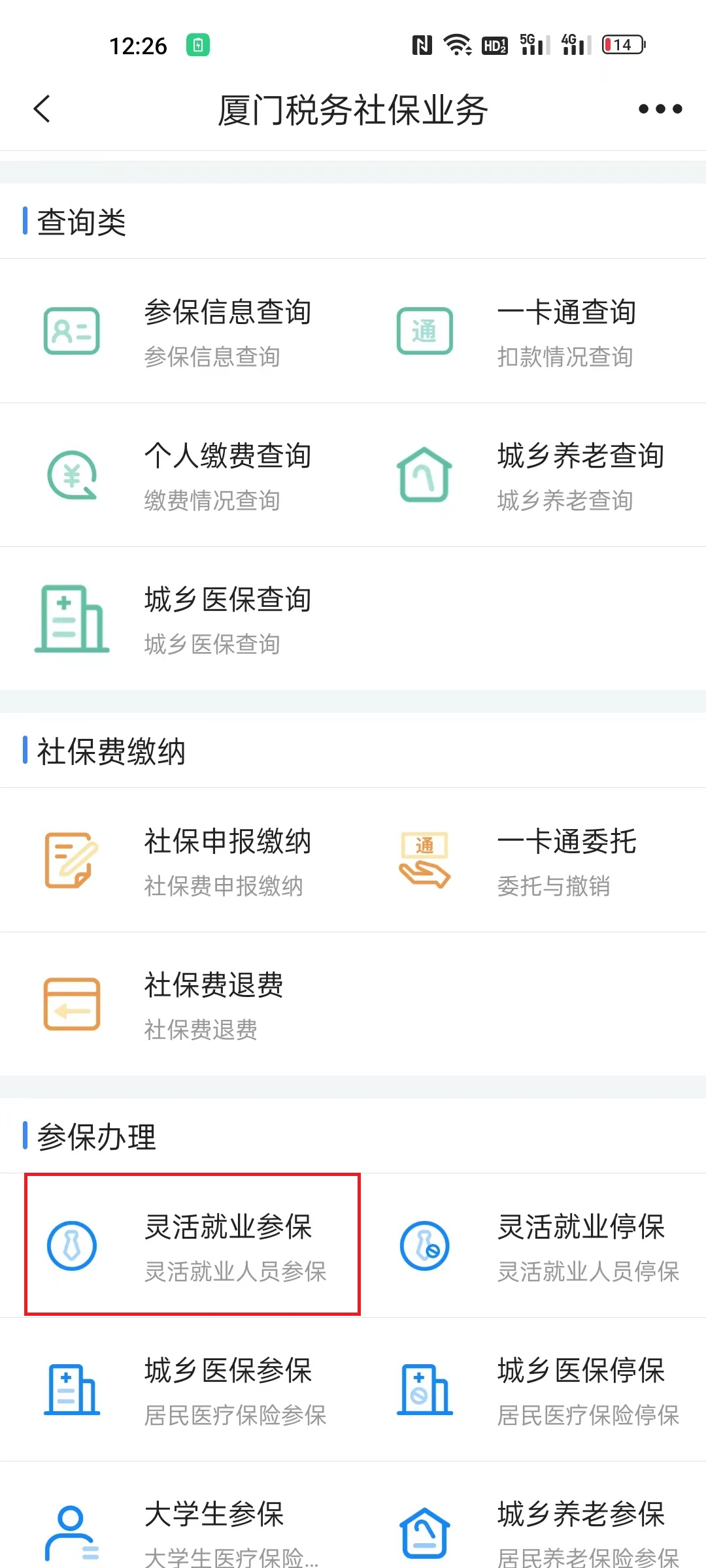Open 城乡医保停保
706x1568 pixels.
(529, 1390)
